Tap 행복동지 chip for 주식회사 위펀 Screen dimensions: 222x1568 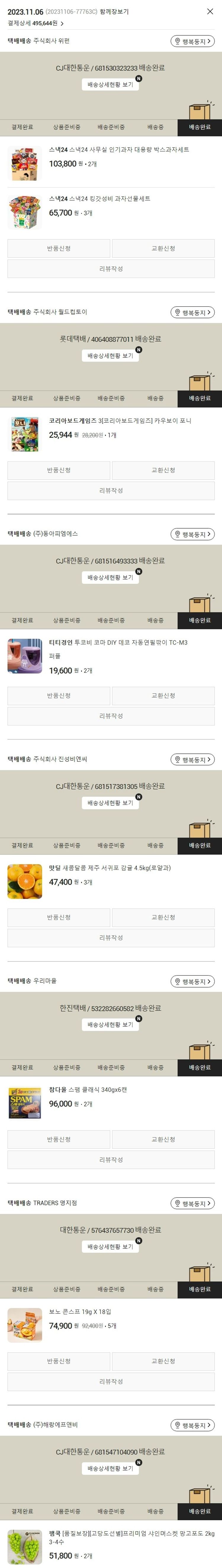(192, 42)
